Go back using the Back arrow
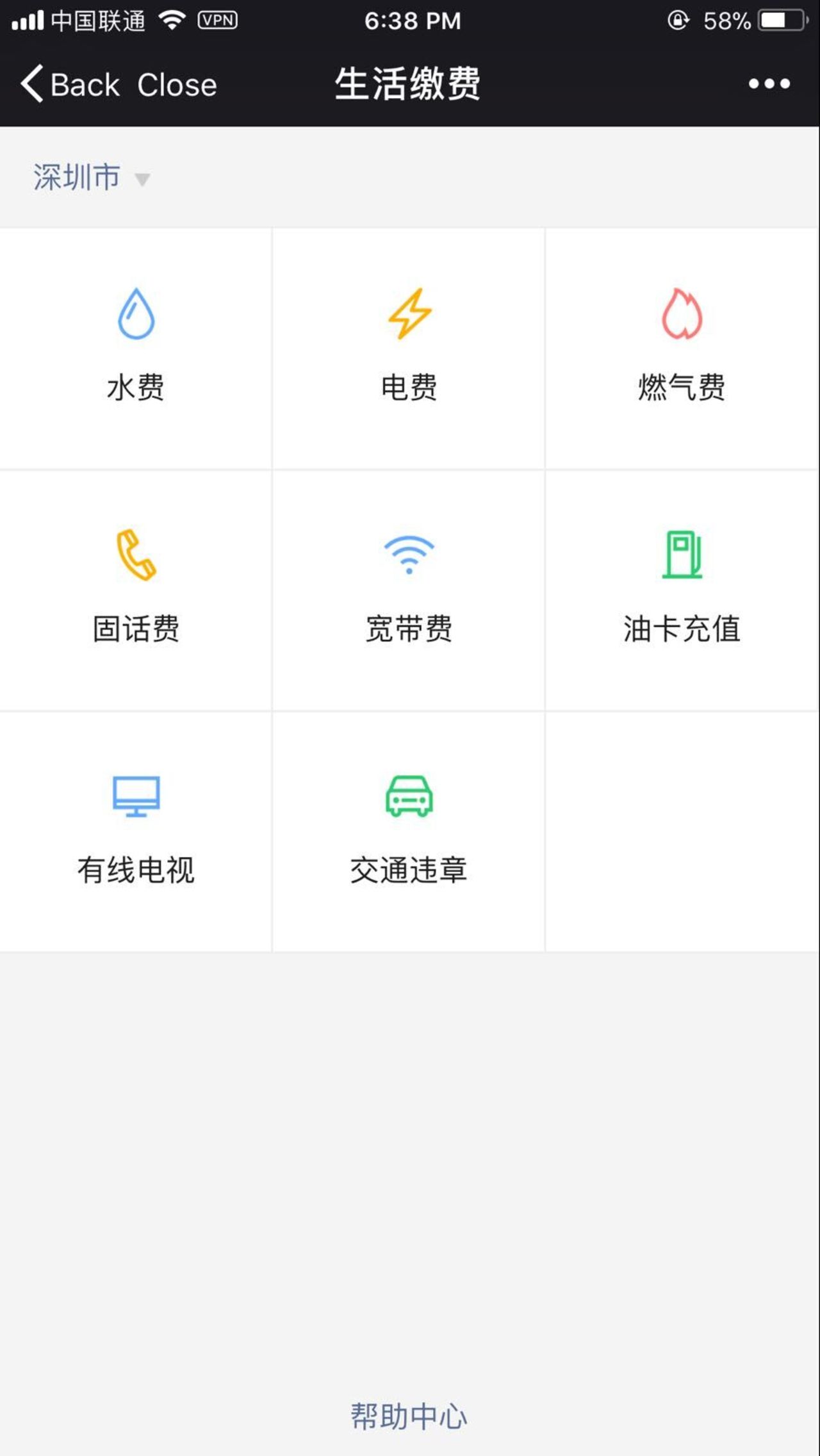The height and width of the screenshot is (1456, 820). 70,85
